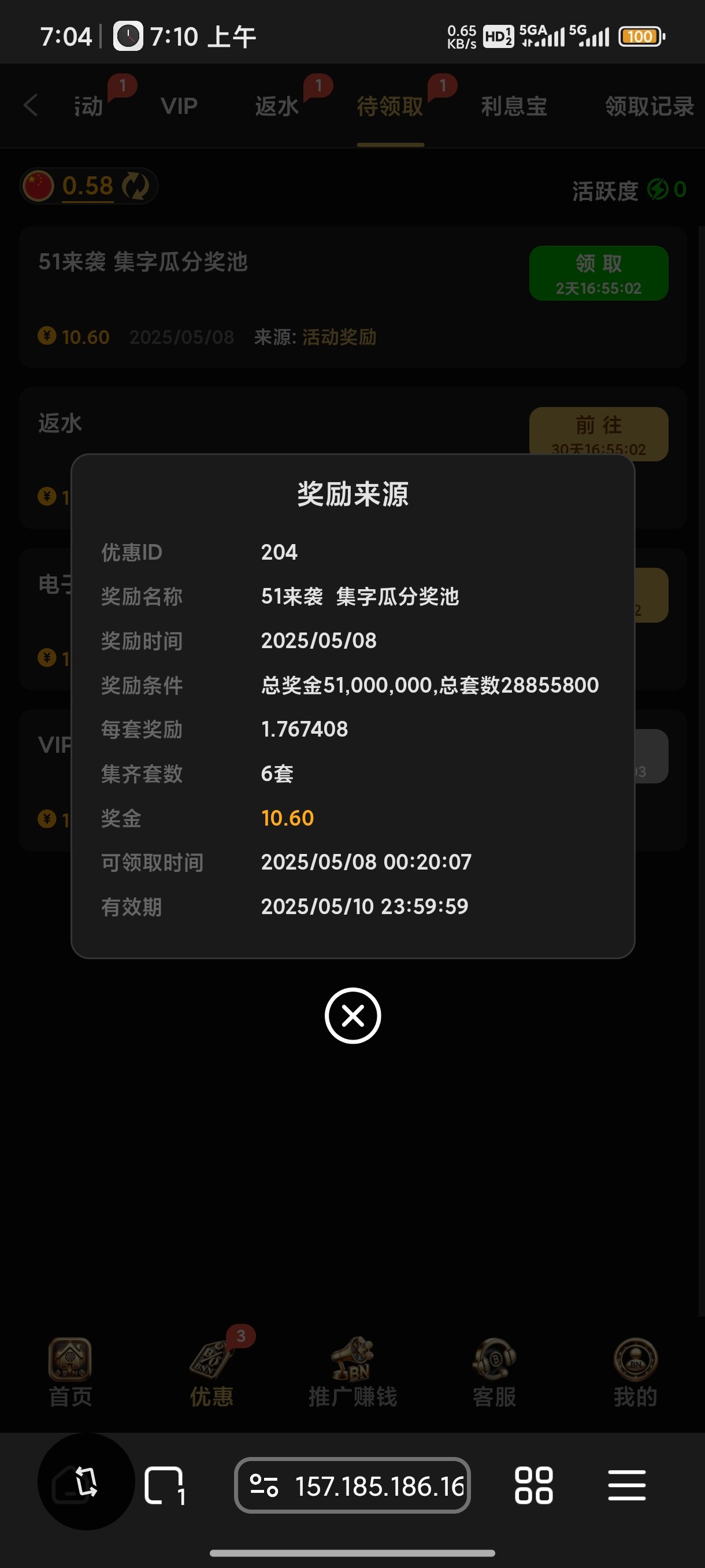Open the browser four-square grid button

(x=533, y=1486)
